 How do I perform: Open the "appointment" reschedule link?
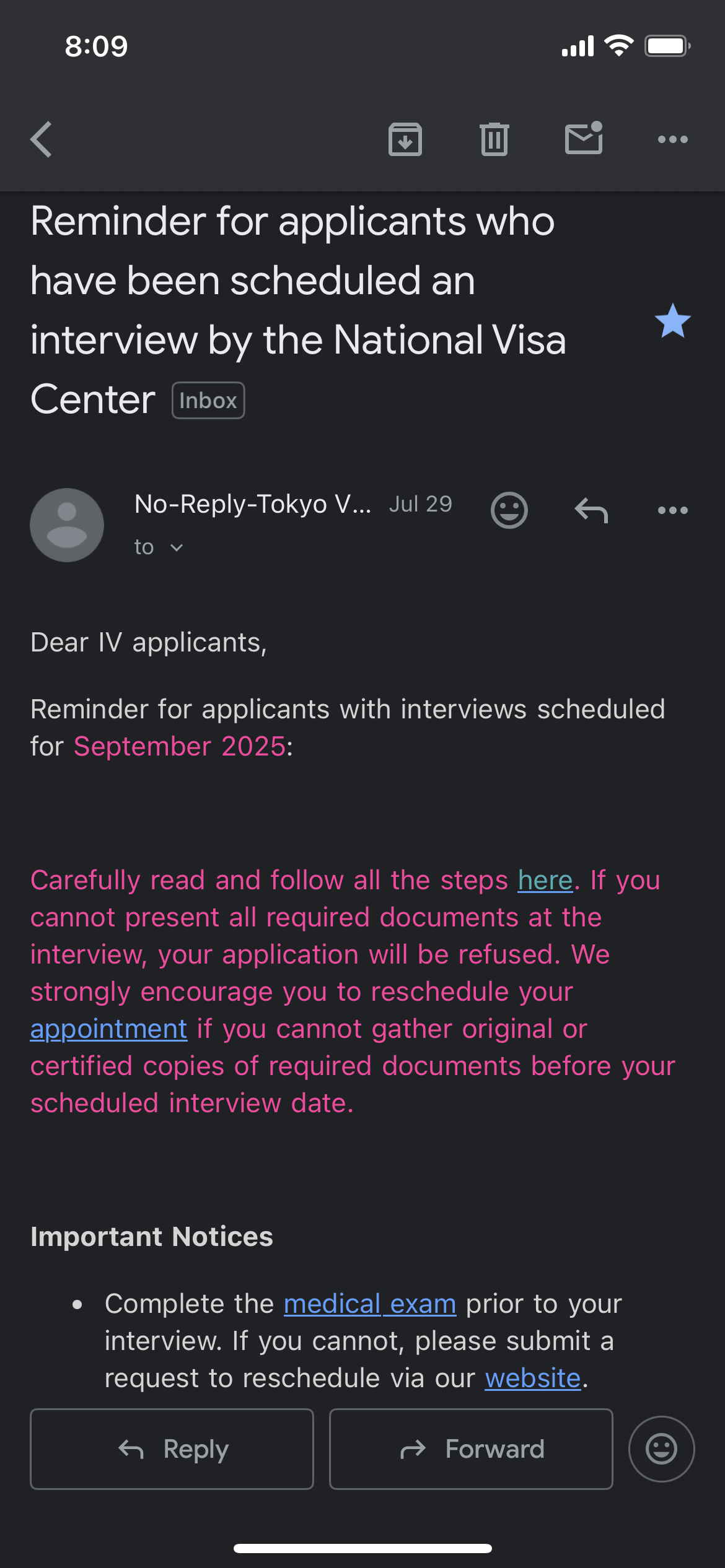click(109, 1029)
